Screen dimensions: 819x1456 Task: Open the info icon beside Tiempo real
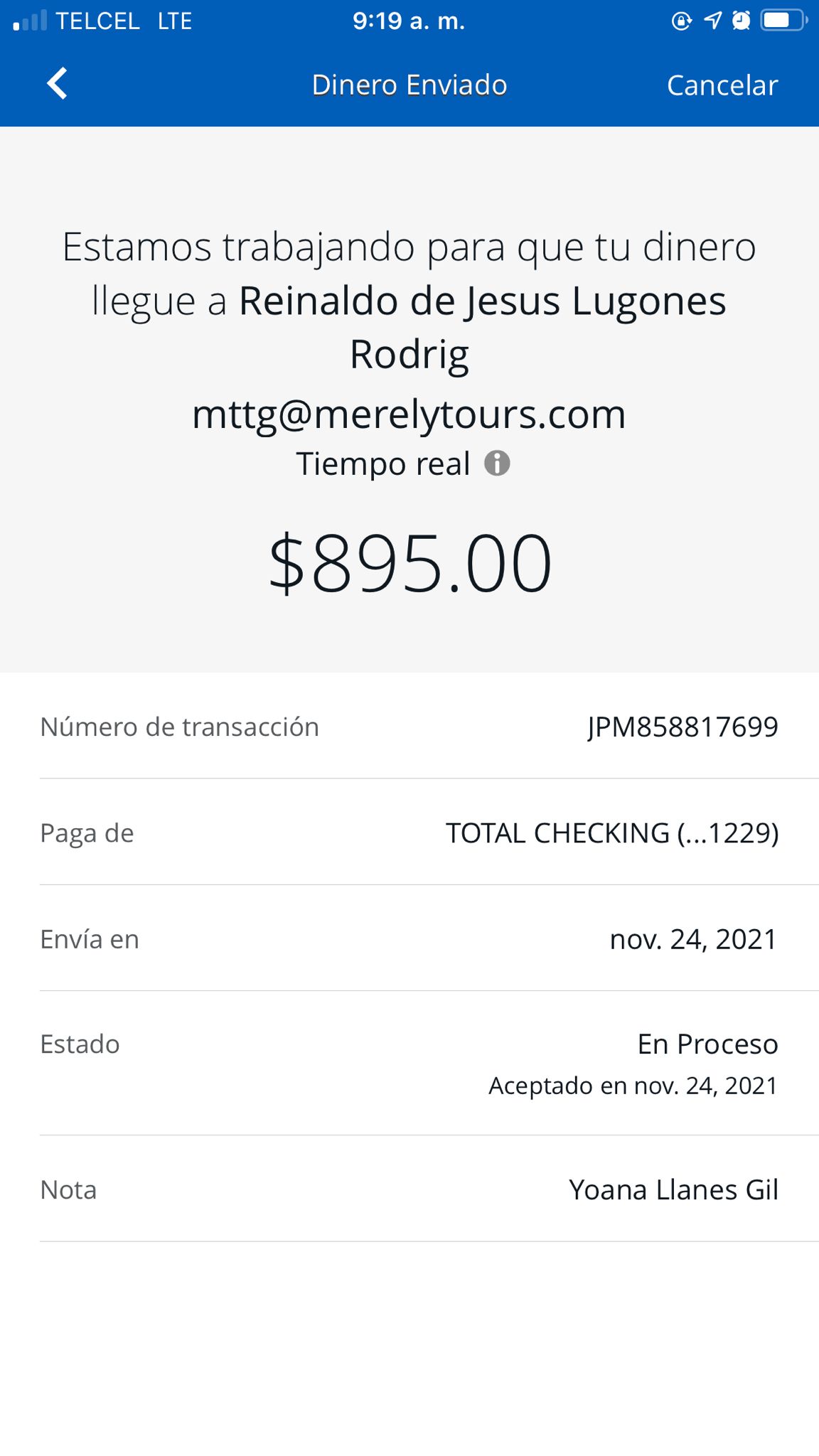tap(497, 464)
